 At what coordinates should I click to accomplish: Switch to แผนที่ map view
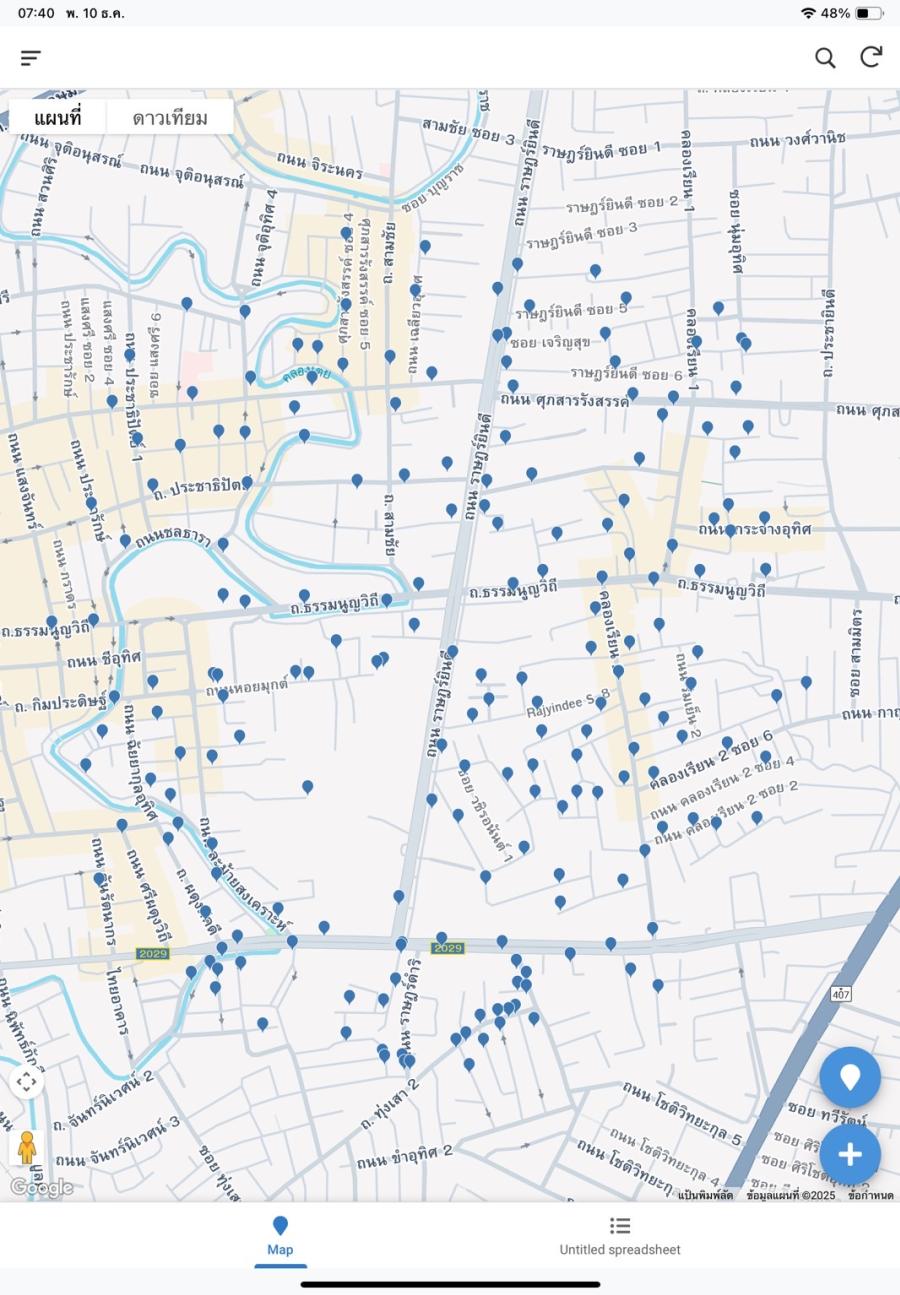(x=57, y=118)
